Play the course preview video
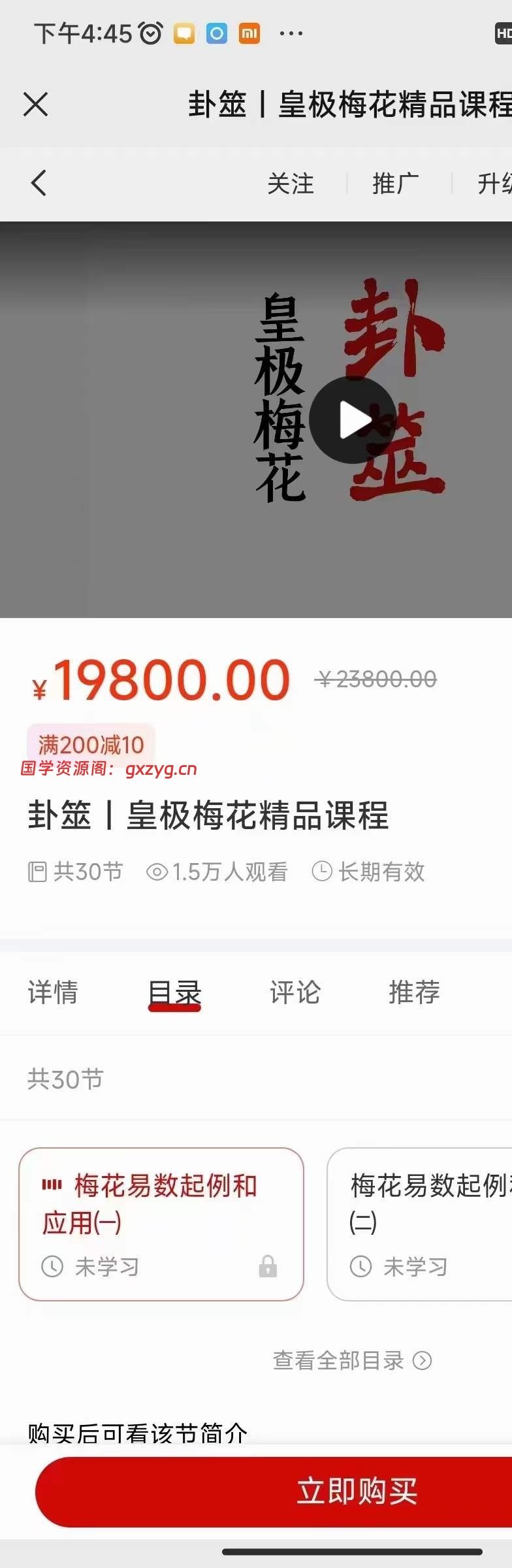 [x=353, y=420]
